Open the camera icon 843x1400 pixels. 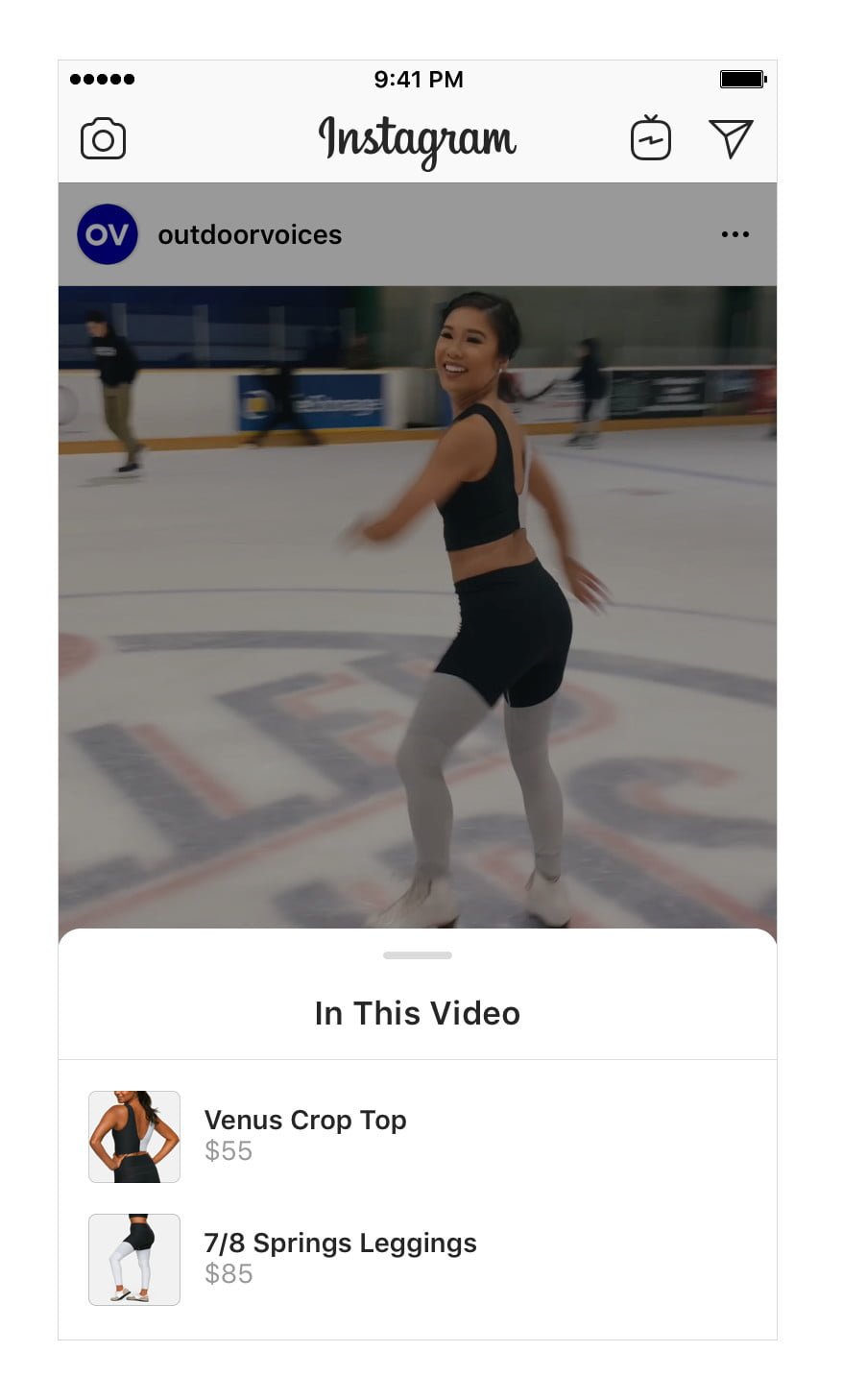[x=103, y=139]
